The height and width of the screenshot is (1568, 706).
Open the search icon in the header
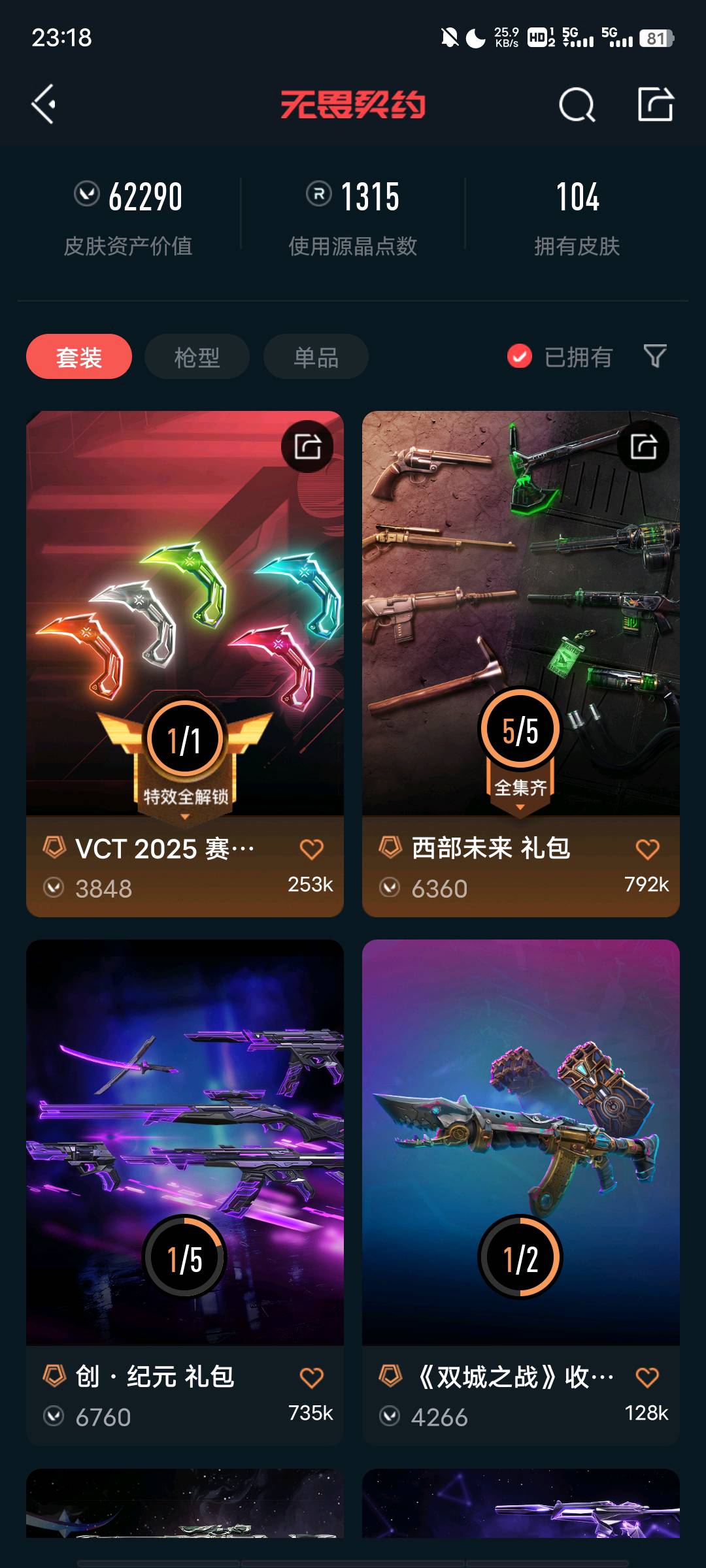click(577, 105)
